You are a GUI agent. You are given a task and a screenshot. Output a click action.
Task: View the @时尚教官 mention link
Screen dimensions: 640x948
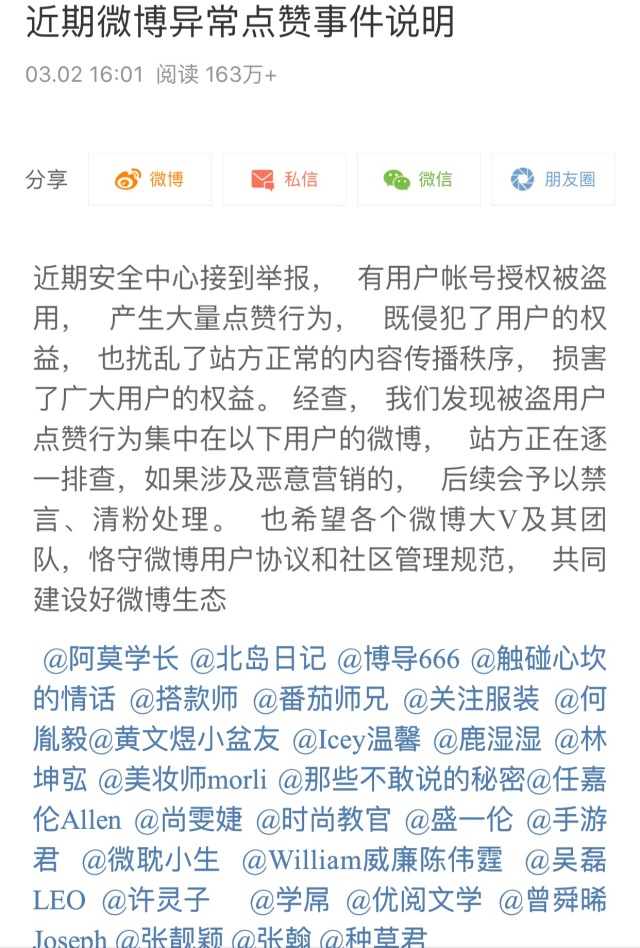pyautogui.click(x=323, y=820)
